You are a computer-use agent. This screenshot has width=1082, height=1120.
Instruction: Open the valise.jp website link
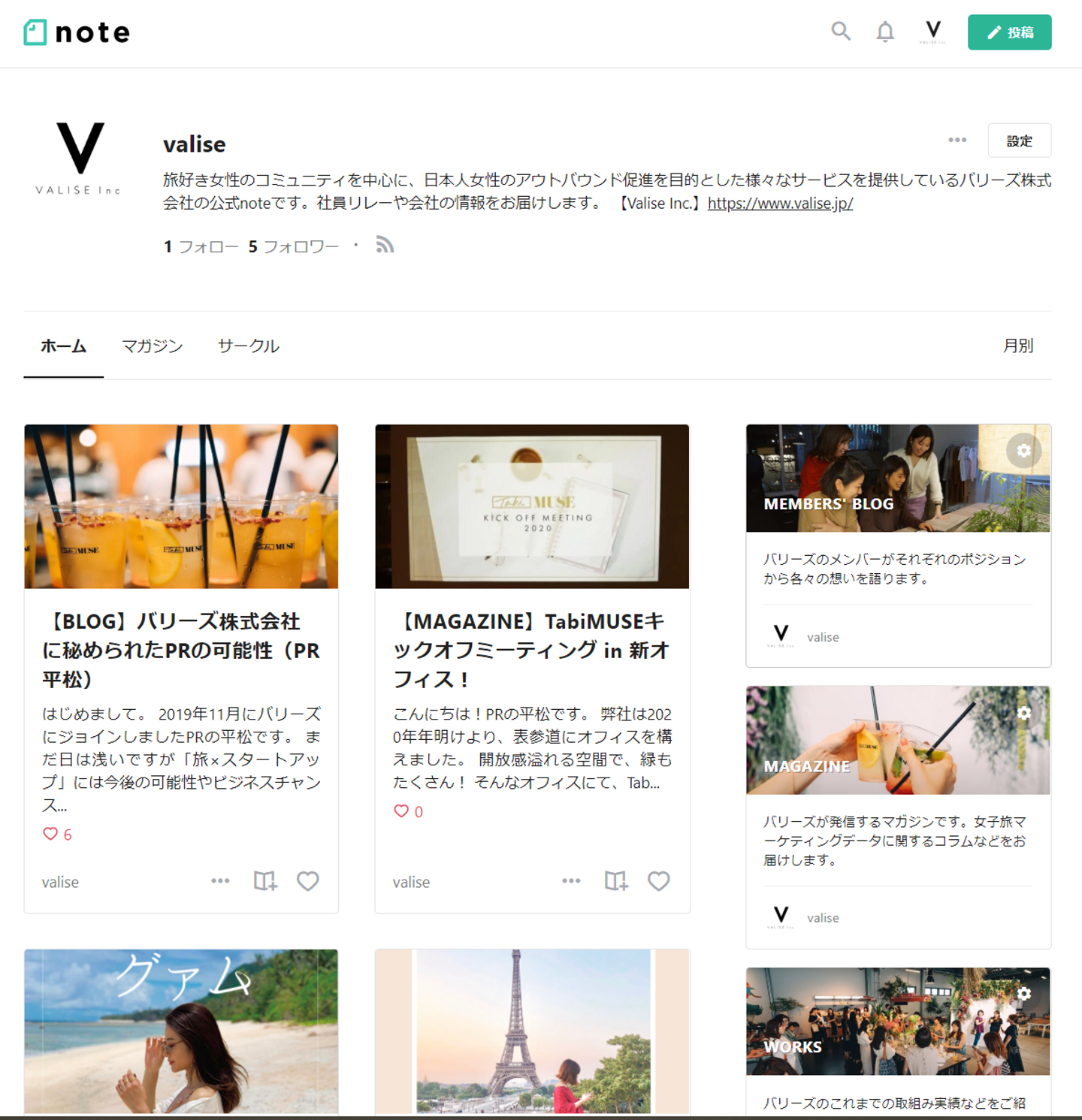[780, 204]
